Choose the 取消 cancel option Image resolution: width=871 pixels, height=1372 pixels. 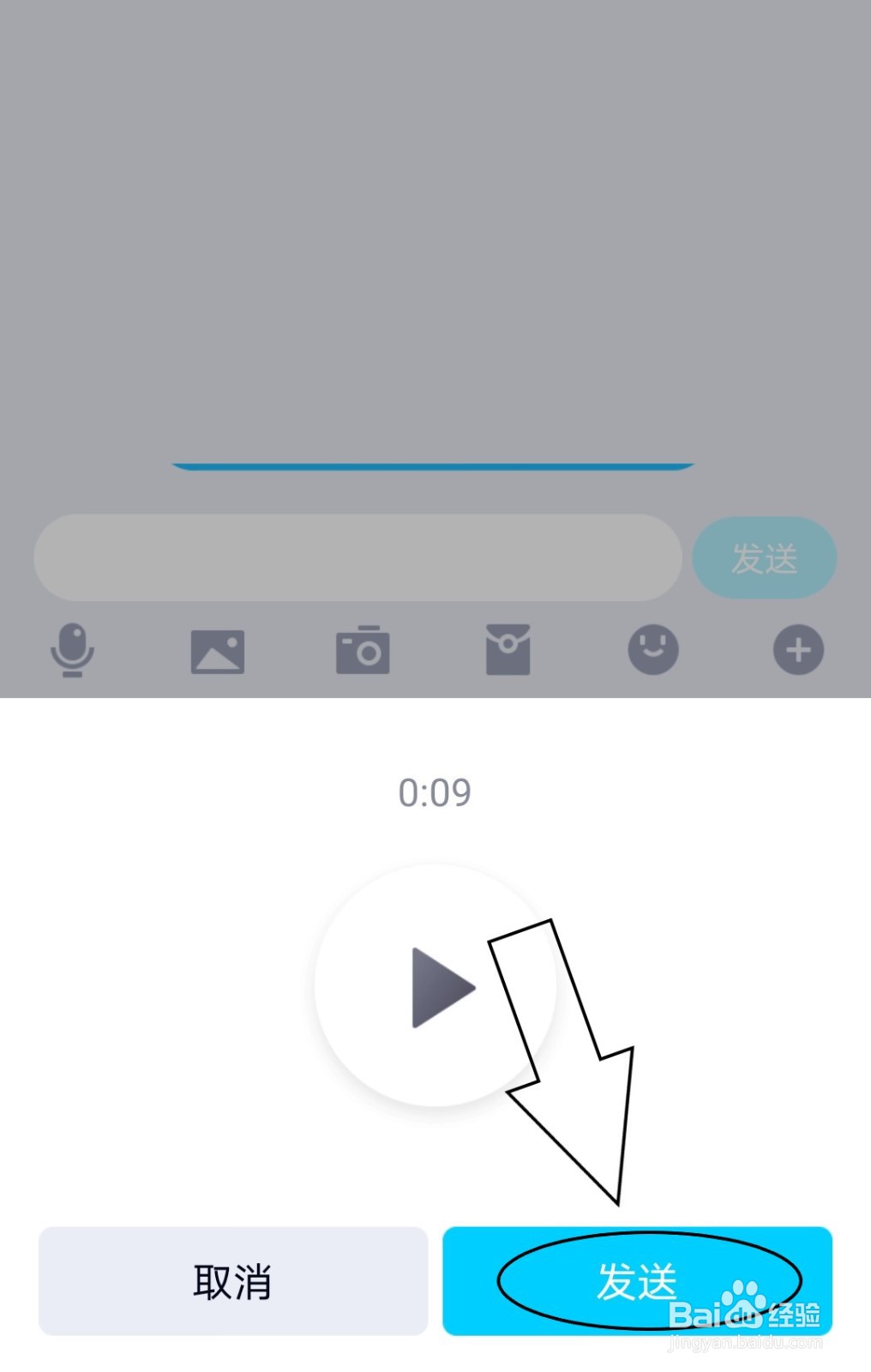pyautogui.click(x=232, y=1282)
